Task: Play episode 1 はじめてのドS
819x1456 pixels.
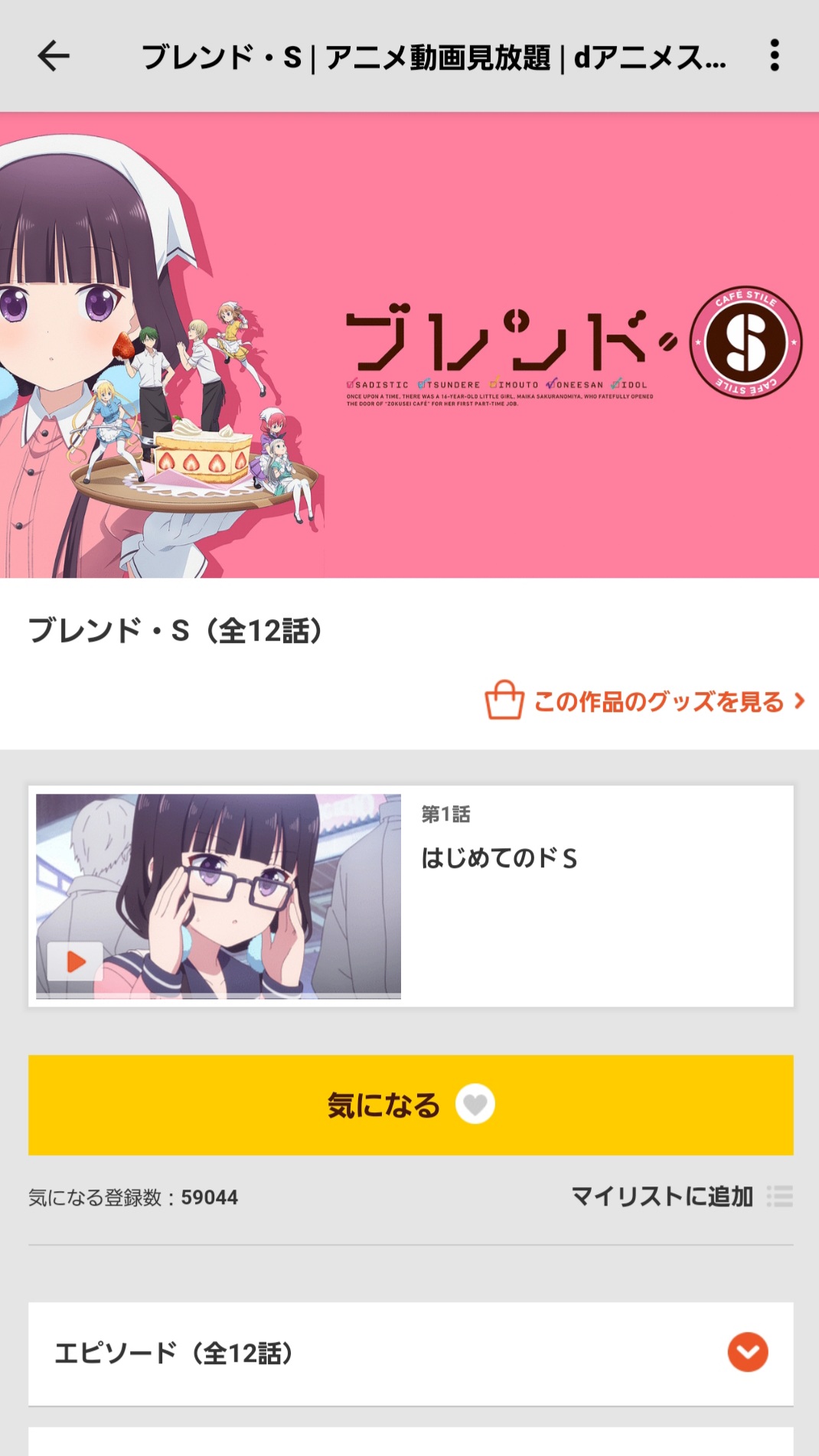Action: click(x=75, y=961)
